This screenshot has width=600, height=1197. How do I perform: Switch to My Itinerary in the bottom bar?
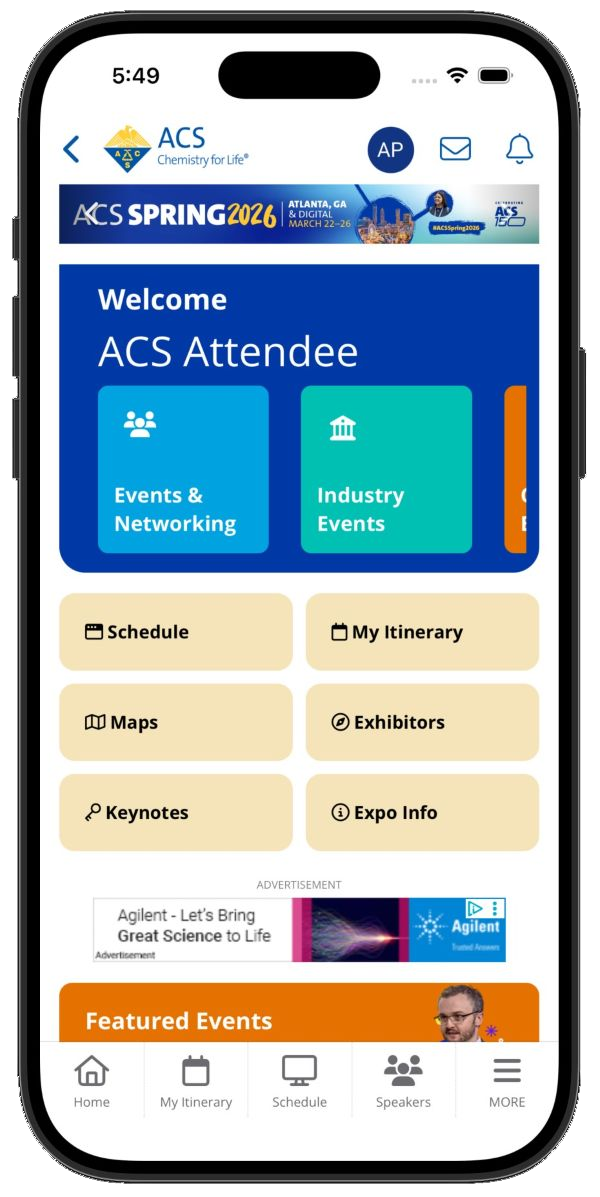[x=196, y=1082]
